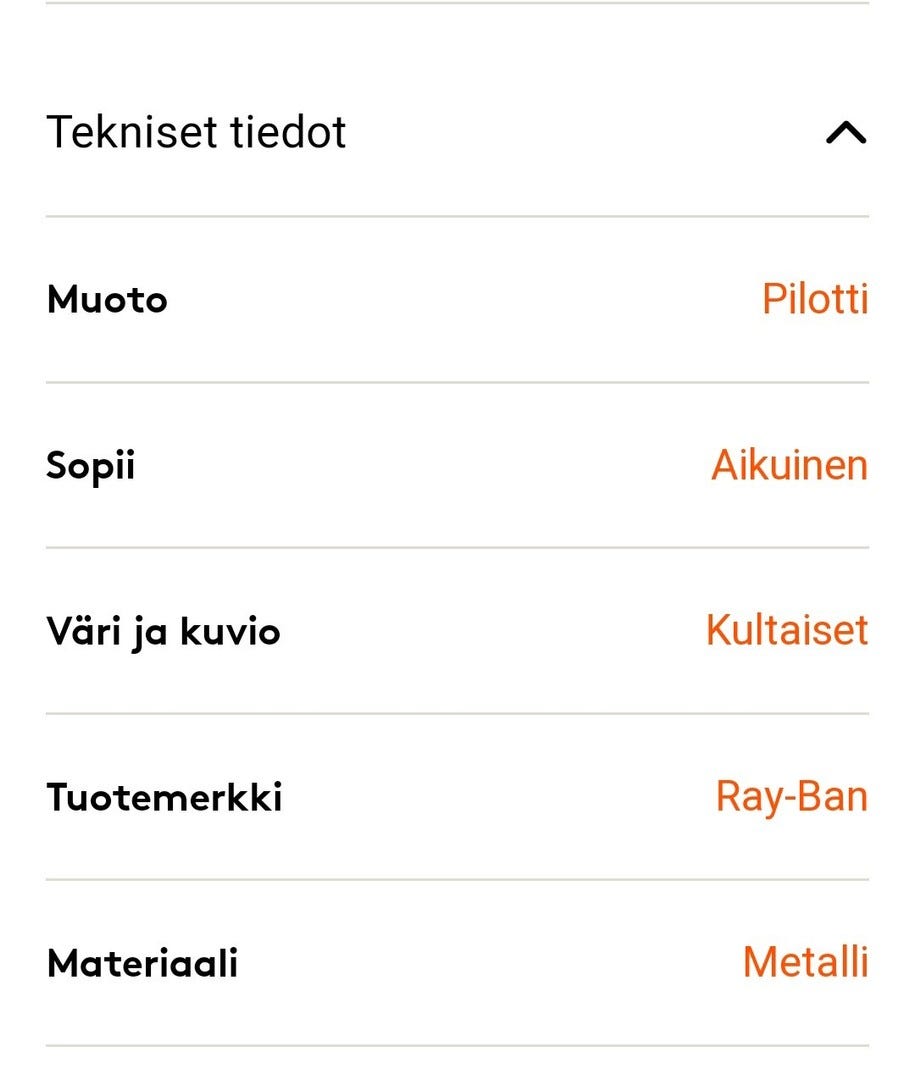Click the Muoto specification label
The width and height of the screenshot is (915, 1080).
(x=107, y=298)
